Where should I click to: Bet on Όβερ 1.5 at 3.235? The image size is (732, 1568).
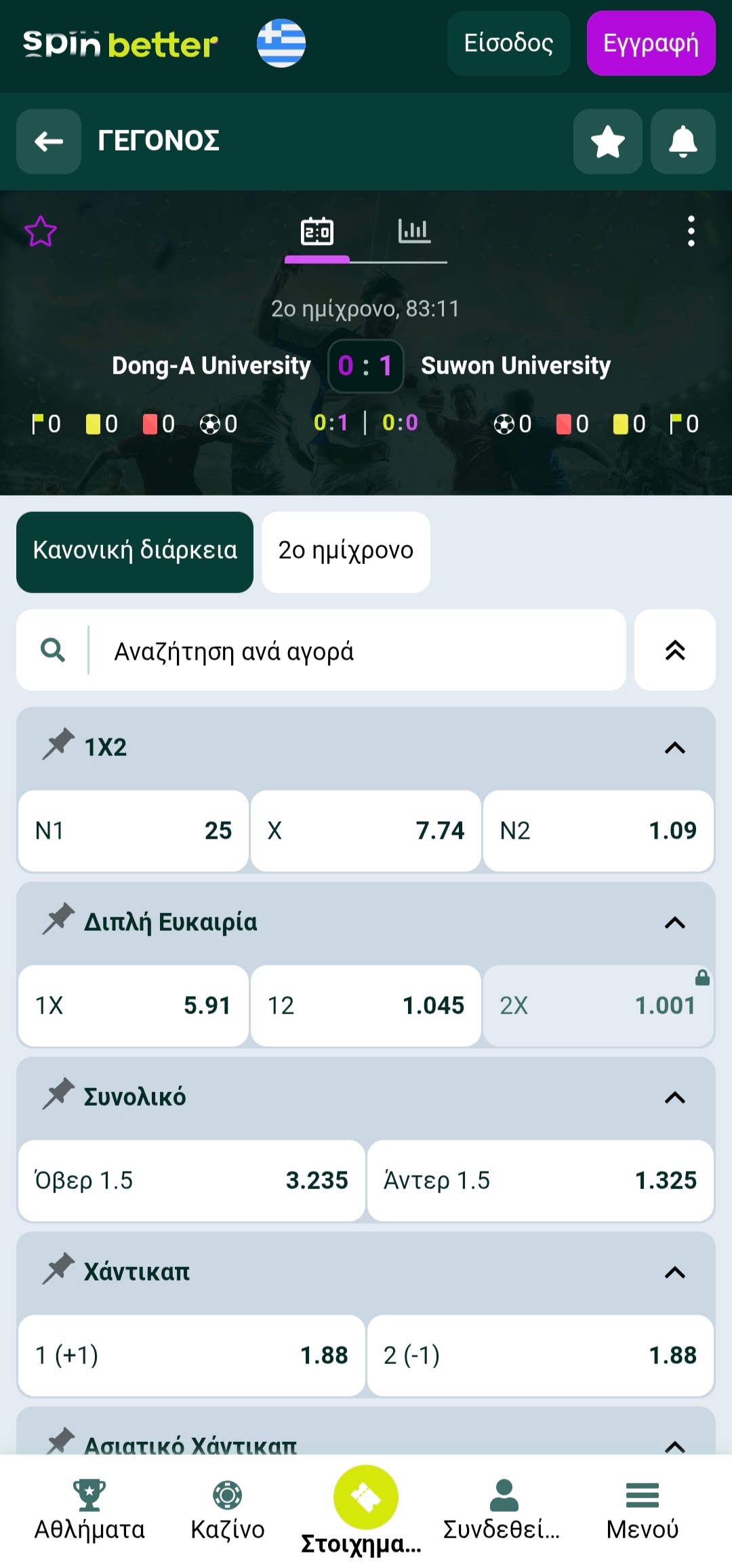coord(191,1180)
